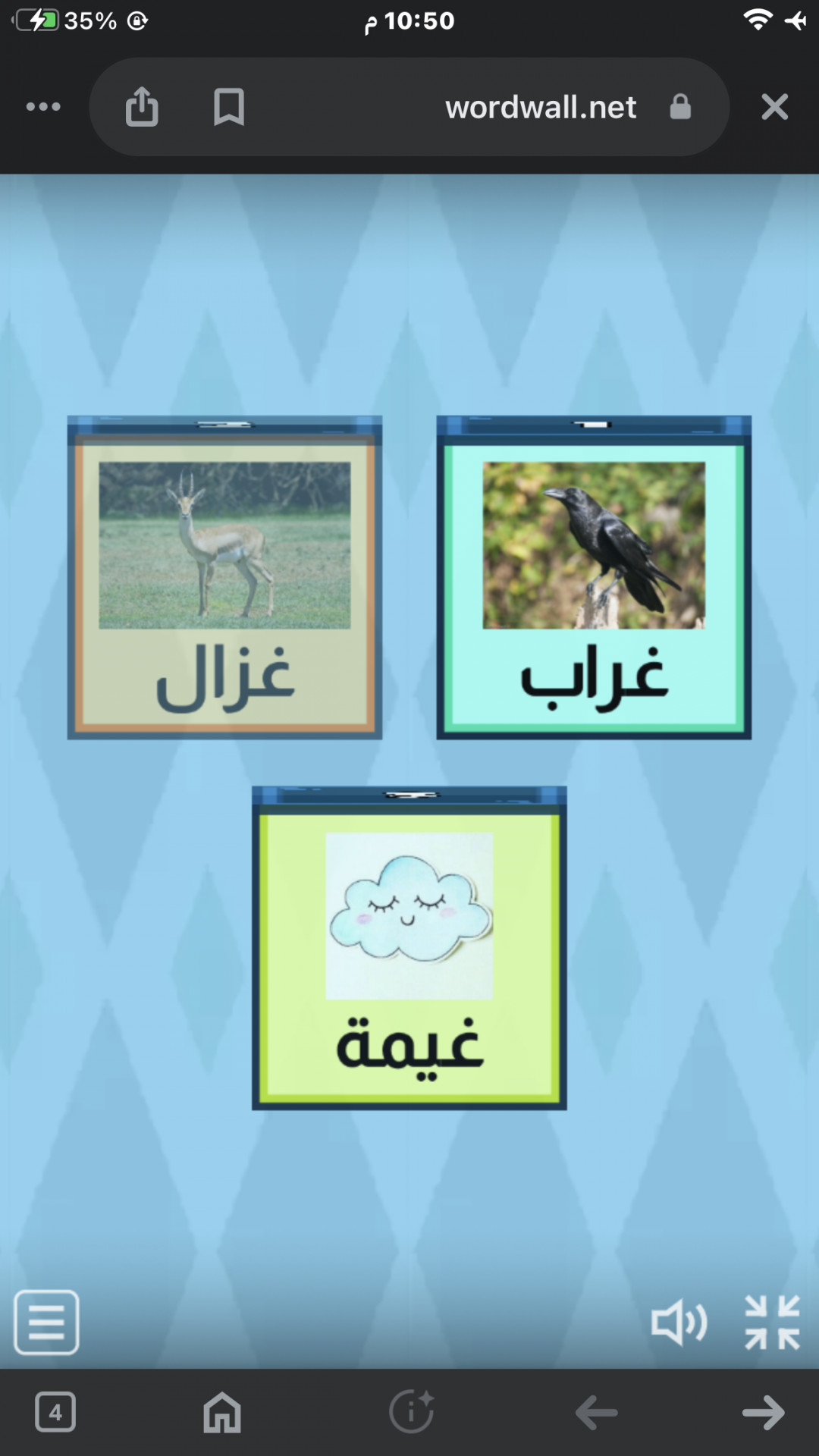
Task: Go to the browser home page
Action: pyautogui.click(x=222, y=1412)
